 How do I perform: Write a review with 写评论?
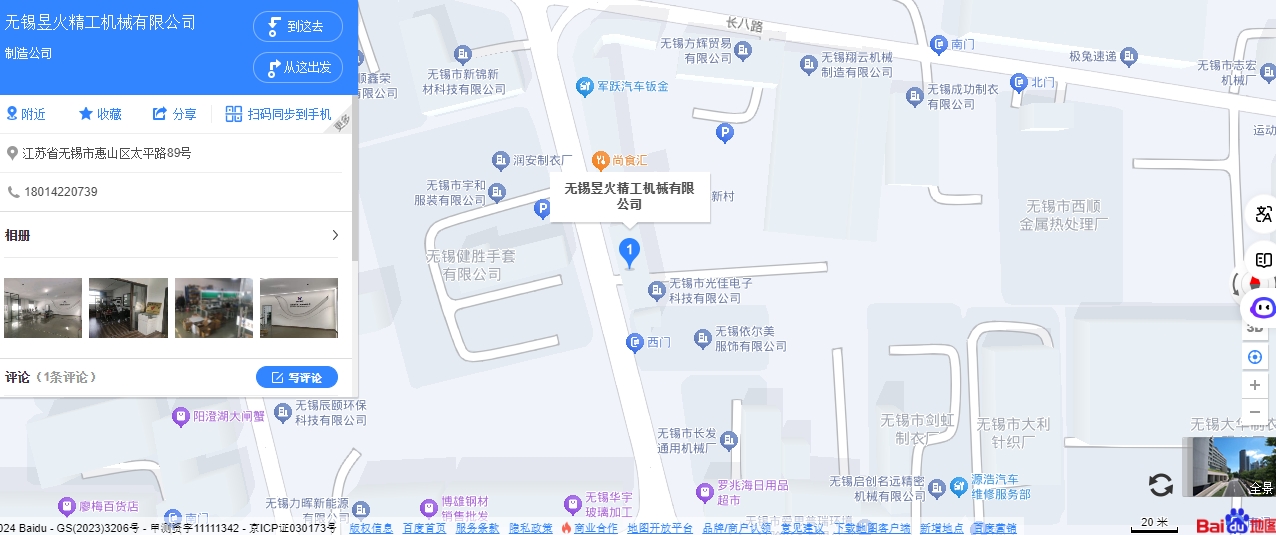(297, 377)
